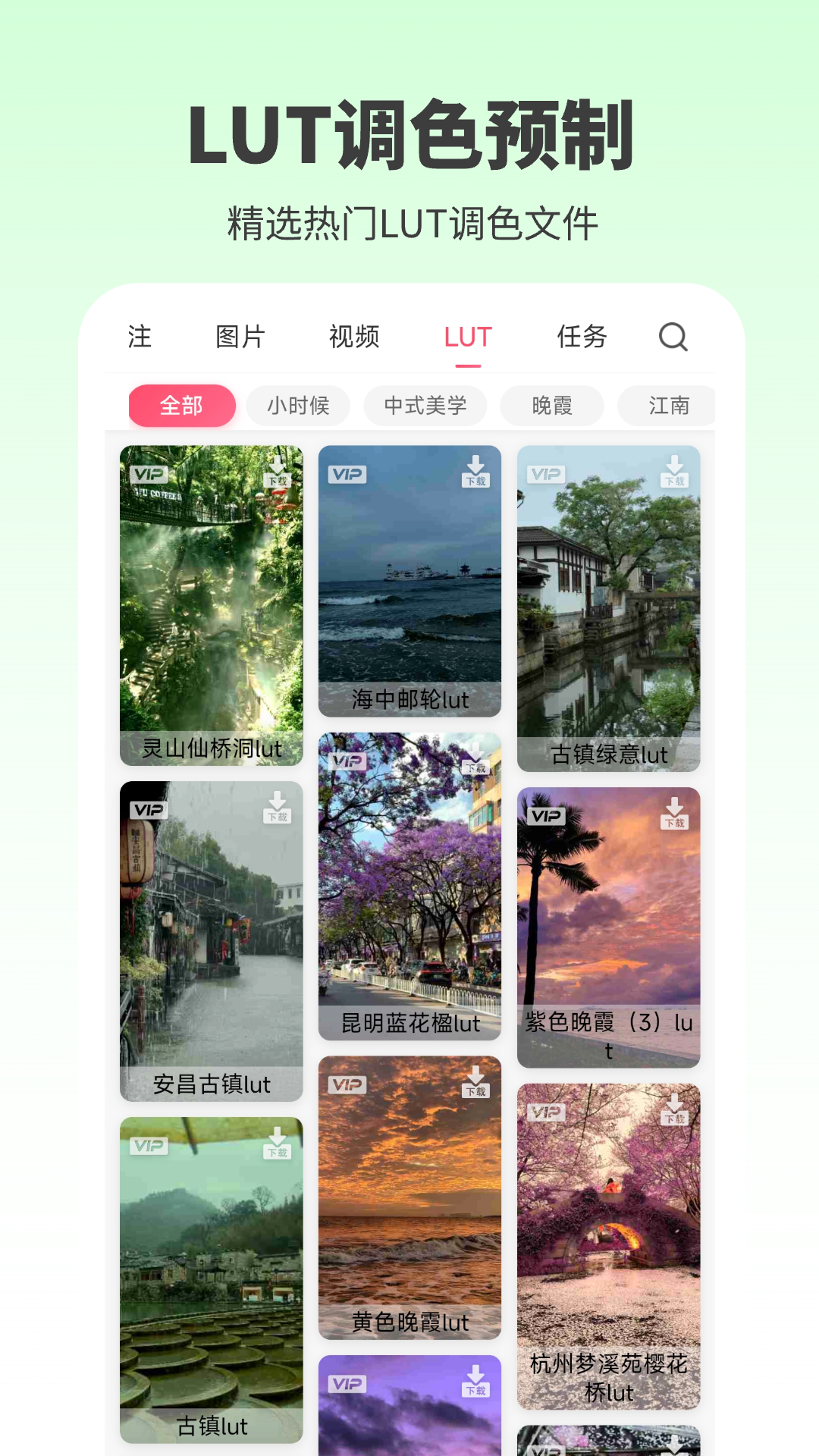819x1456 pixels.
Task: Click the download icon on 紫色晚霞（3）lut
Action: pyautogui.click(x=675, y=813)
